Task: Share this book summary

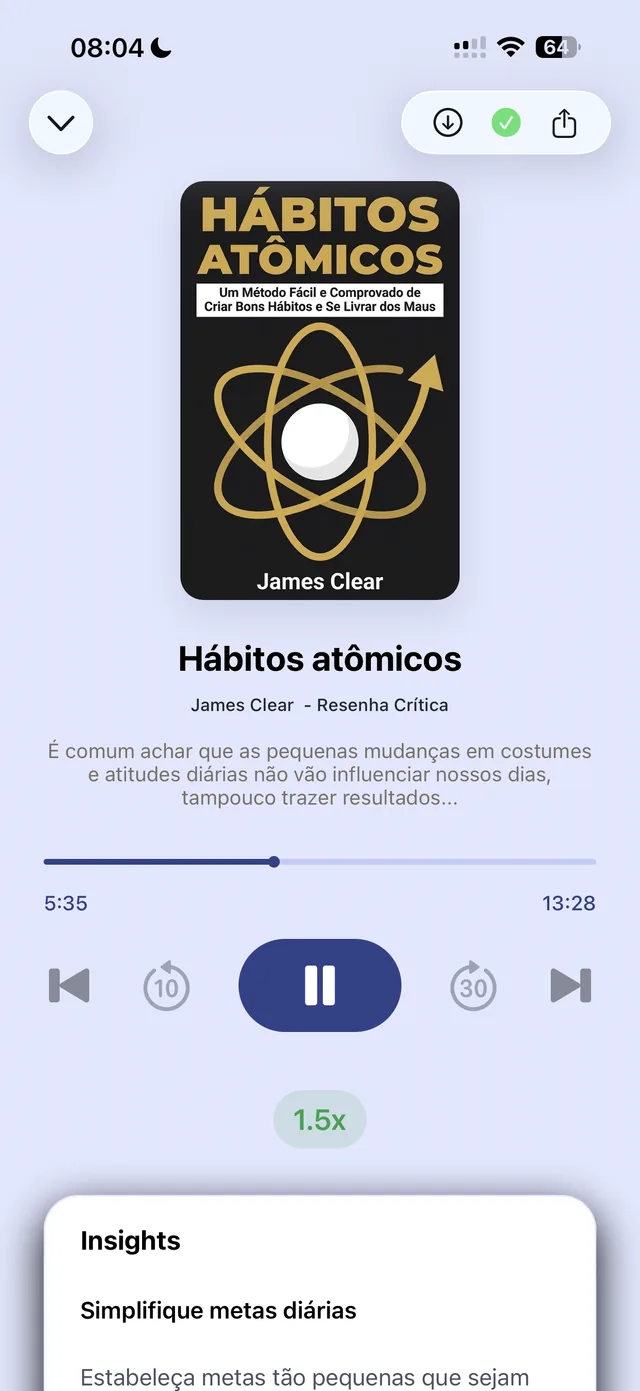Action: click(564, 123)
